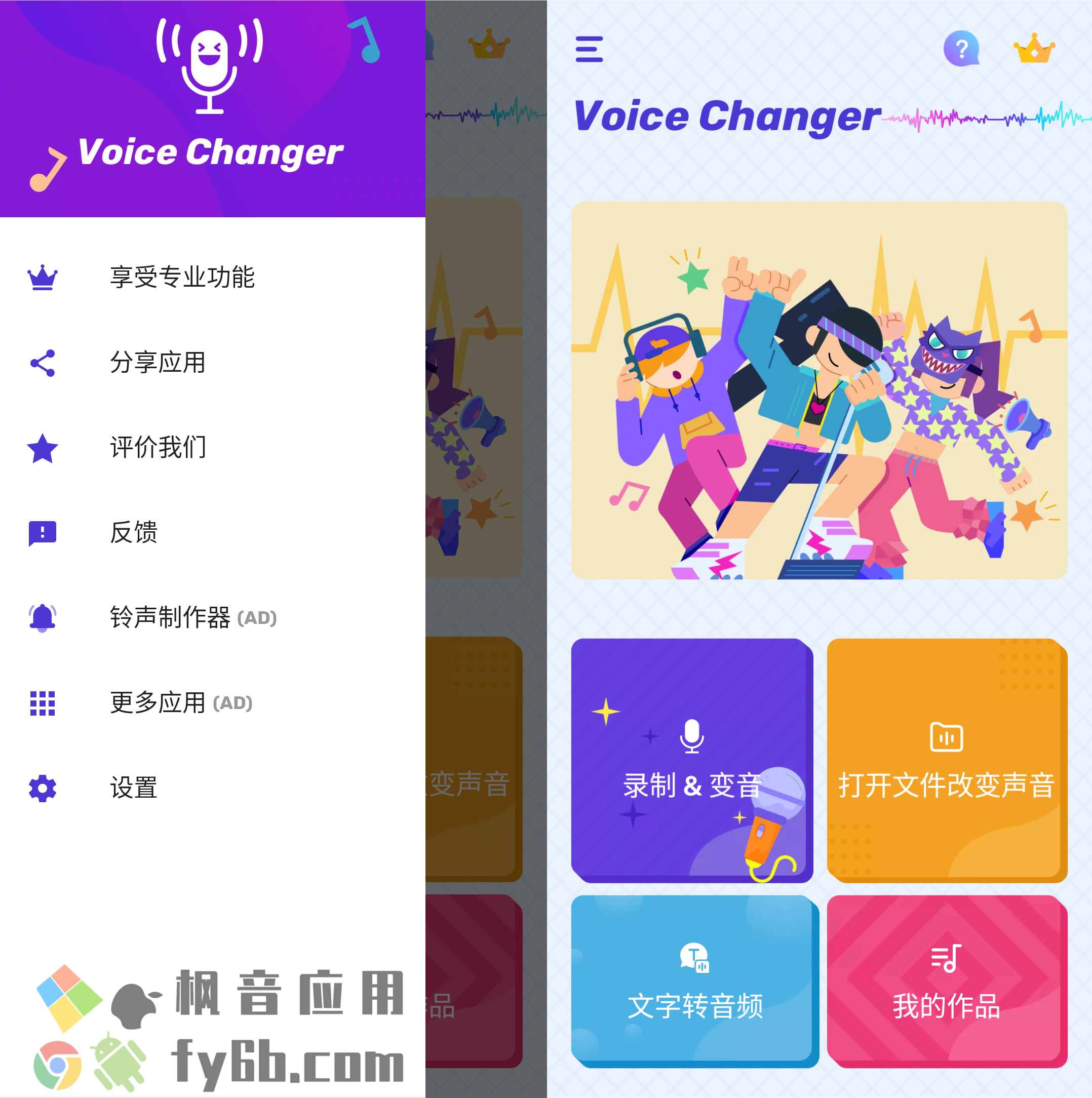Tap the crown icon beside the help icon
Viewport: 1092px width, 1098px height.
point(1033,49)
